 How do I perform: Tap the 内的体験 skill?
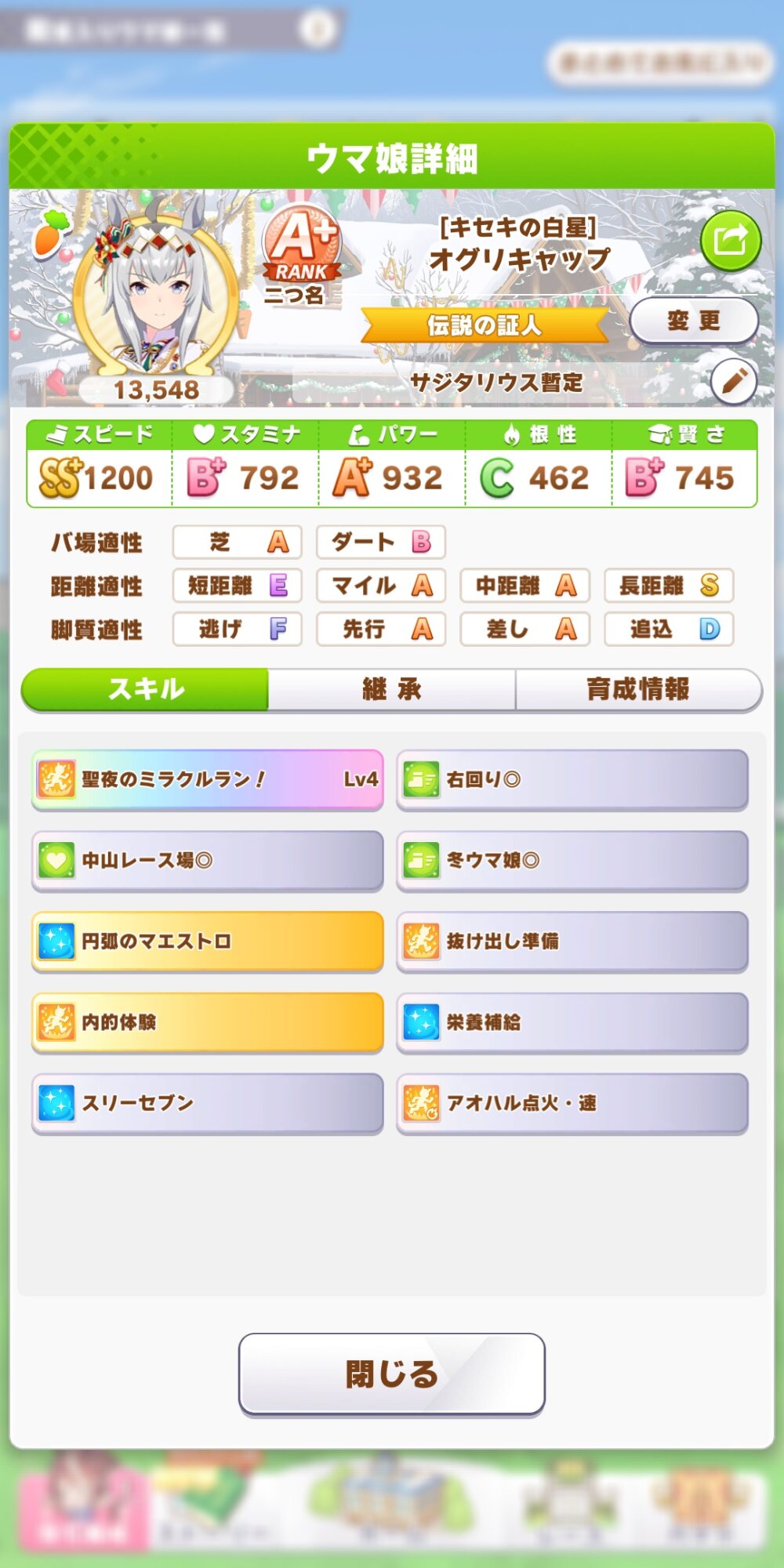click(x=208, y=1022)
